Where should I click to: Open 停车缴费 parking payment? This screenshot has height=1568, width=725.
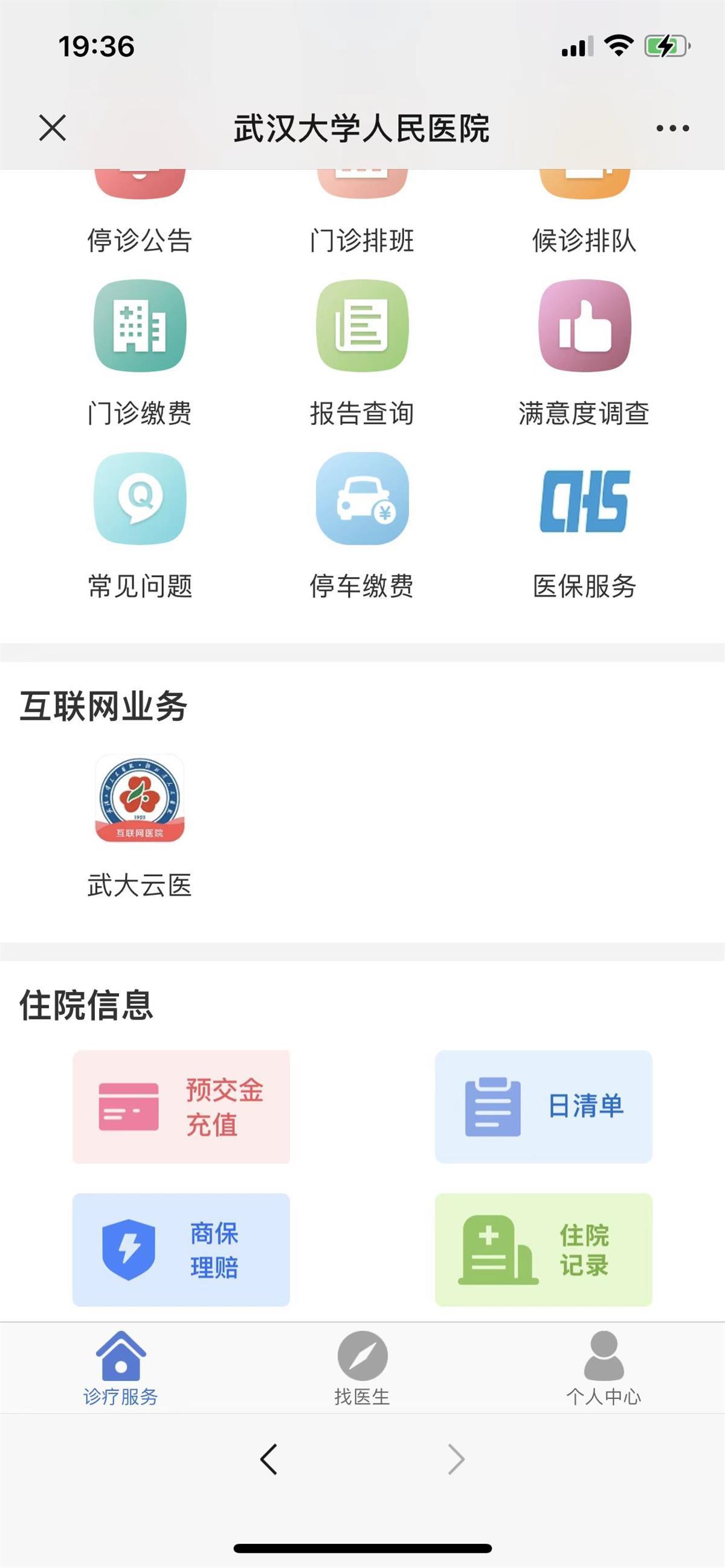pos(362,499)
